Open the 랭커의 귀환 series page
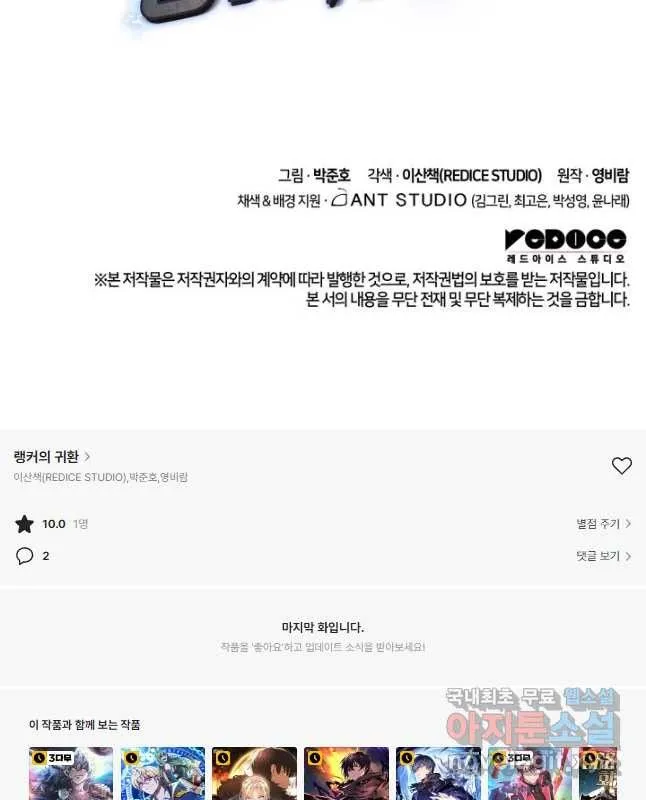 [52, 456]
